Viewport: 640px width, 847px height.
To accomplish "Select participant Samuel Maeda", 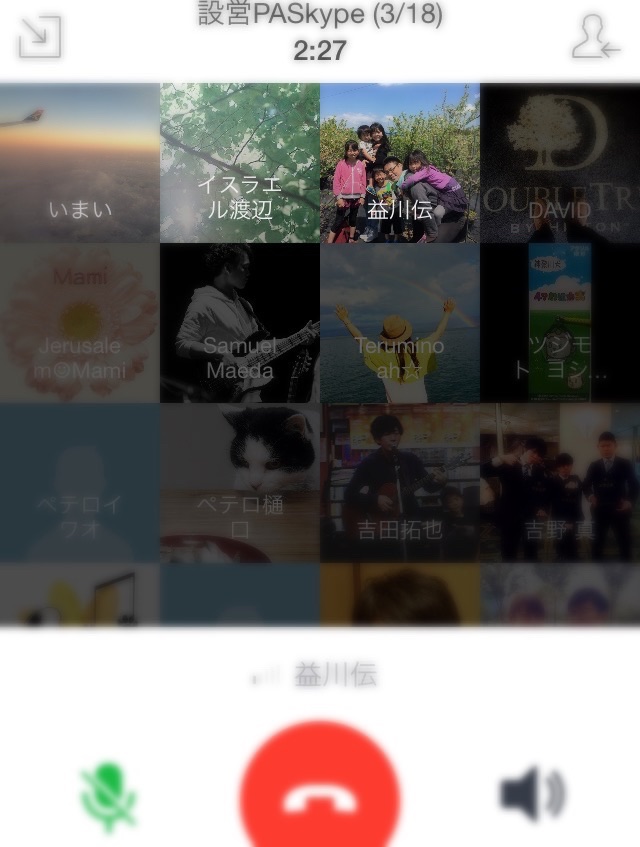I will pos(240,323).
